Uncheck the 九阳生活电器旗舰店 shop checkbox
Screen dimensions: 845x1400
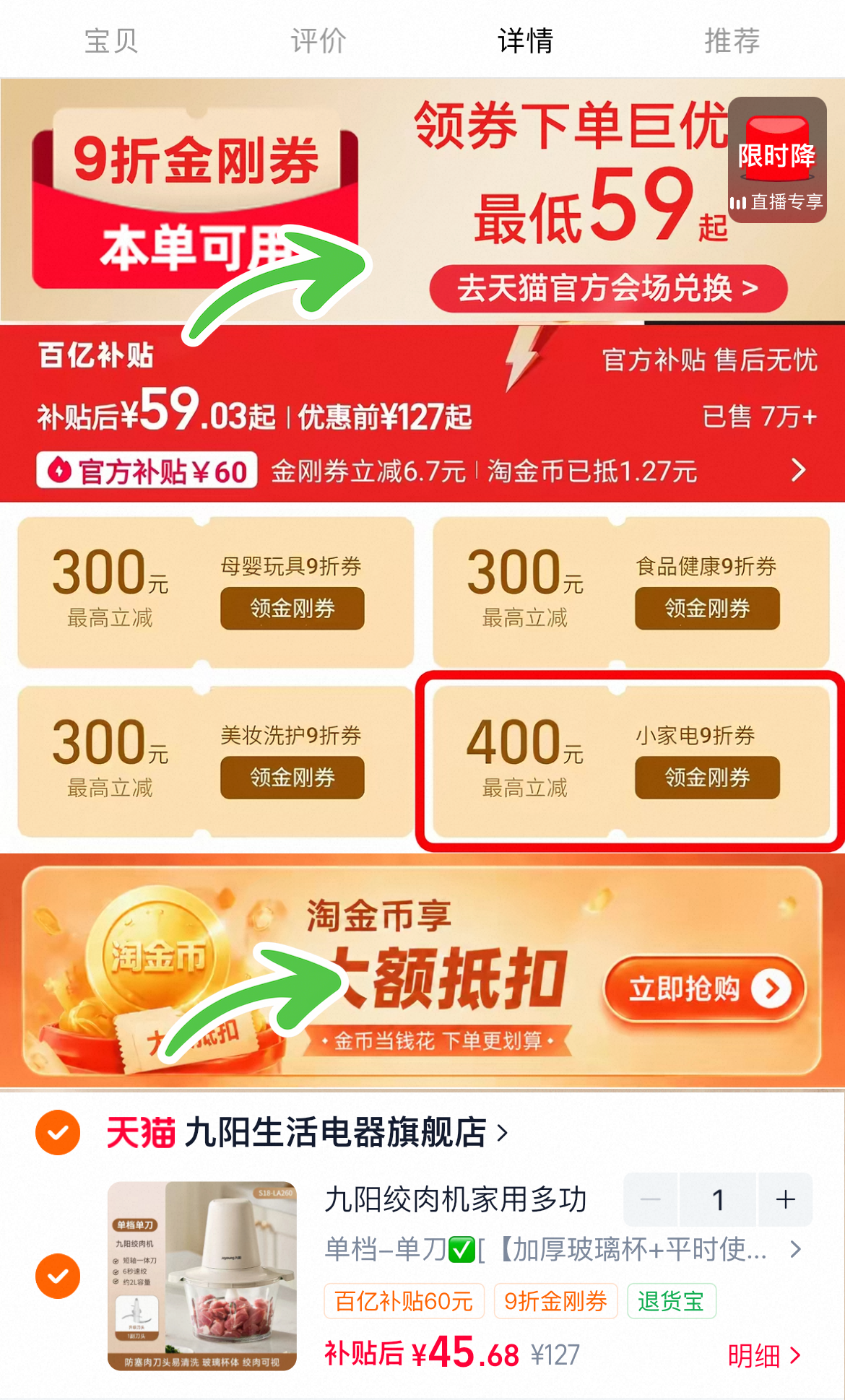click(x=58, y=1132)
